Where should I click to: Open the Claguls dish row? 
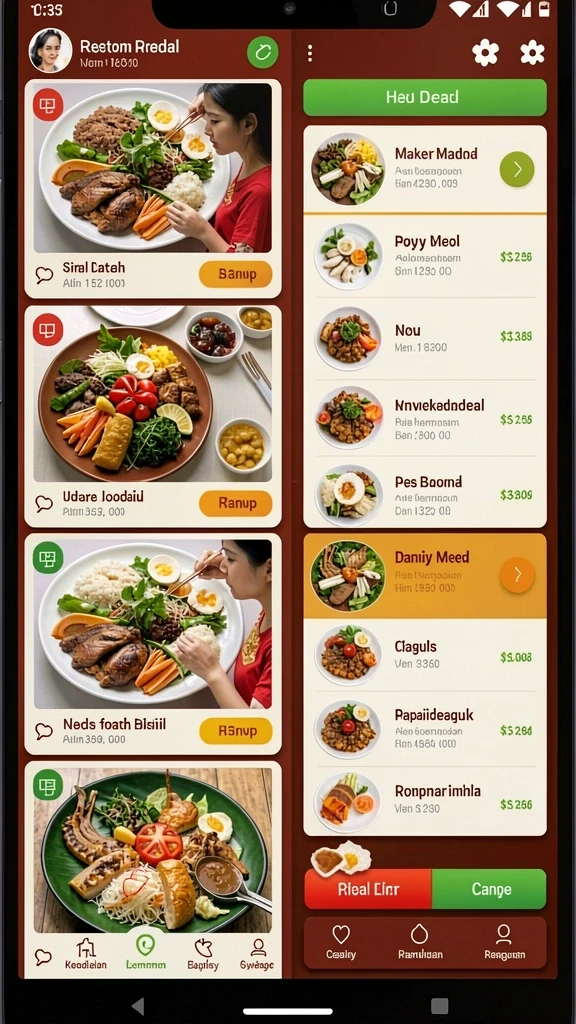pyautogui.click(x=424, y=654)
